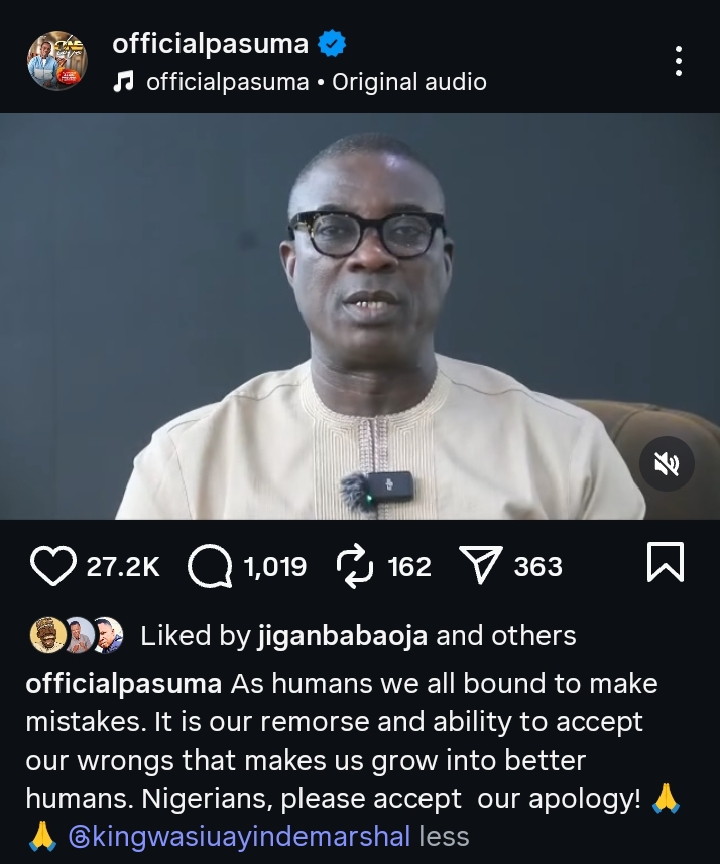Collapse the caption with "less"

[444, 835]
